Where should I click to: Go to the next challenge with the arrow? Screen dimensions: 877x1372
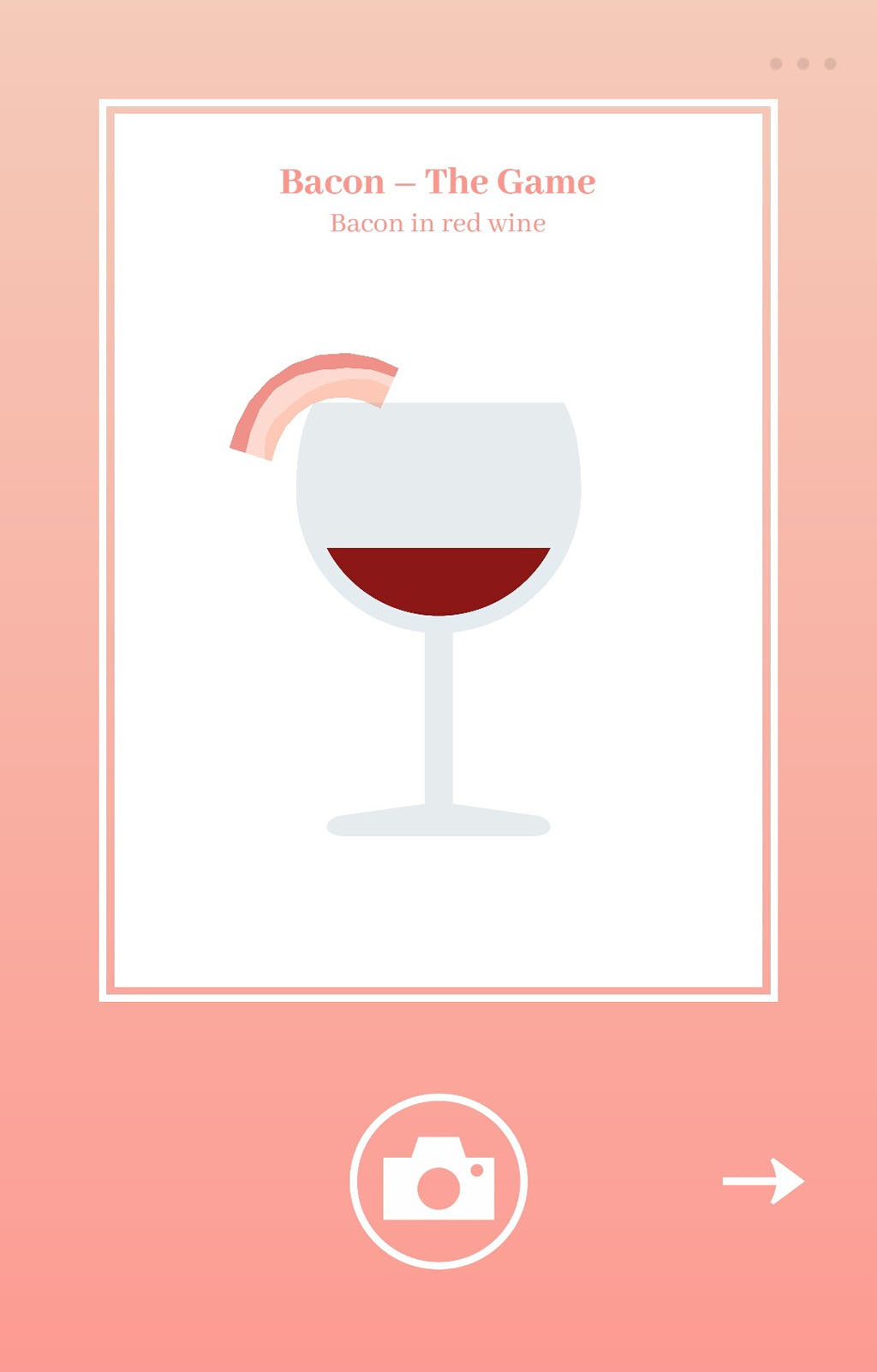(763, 1181)
